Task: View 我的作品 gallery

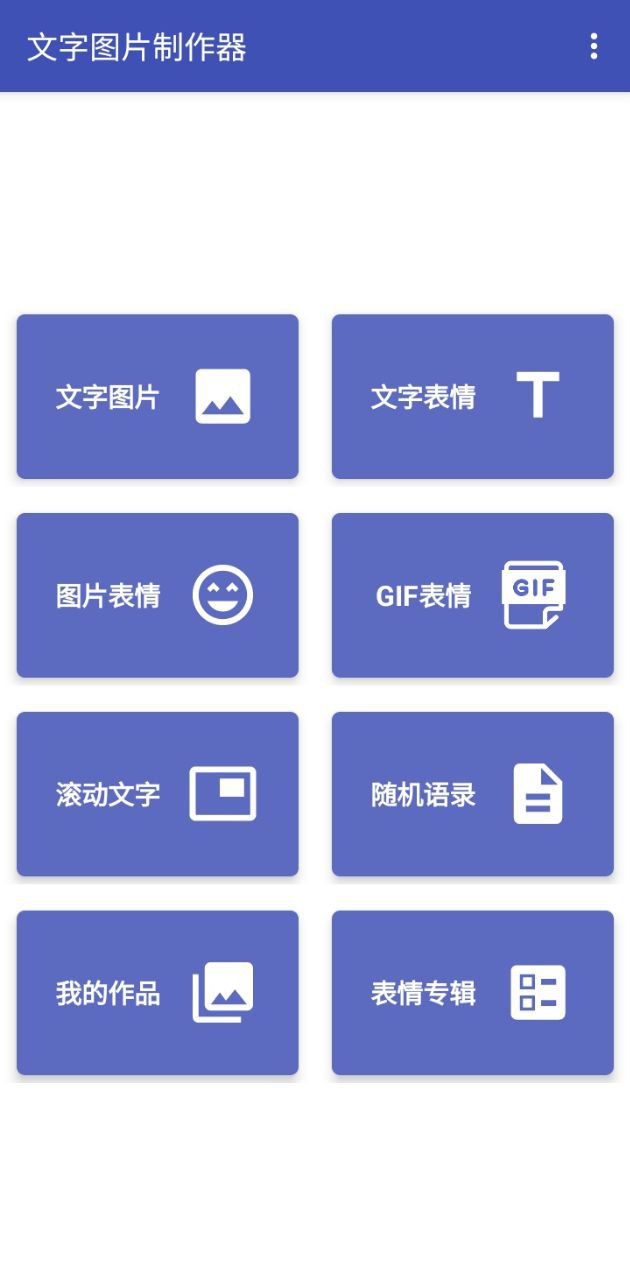Action: pyautogui.click(x=157, y=993)
